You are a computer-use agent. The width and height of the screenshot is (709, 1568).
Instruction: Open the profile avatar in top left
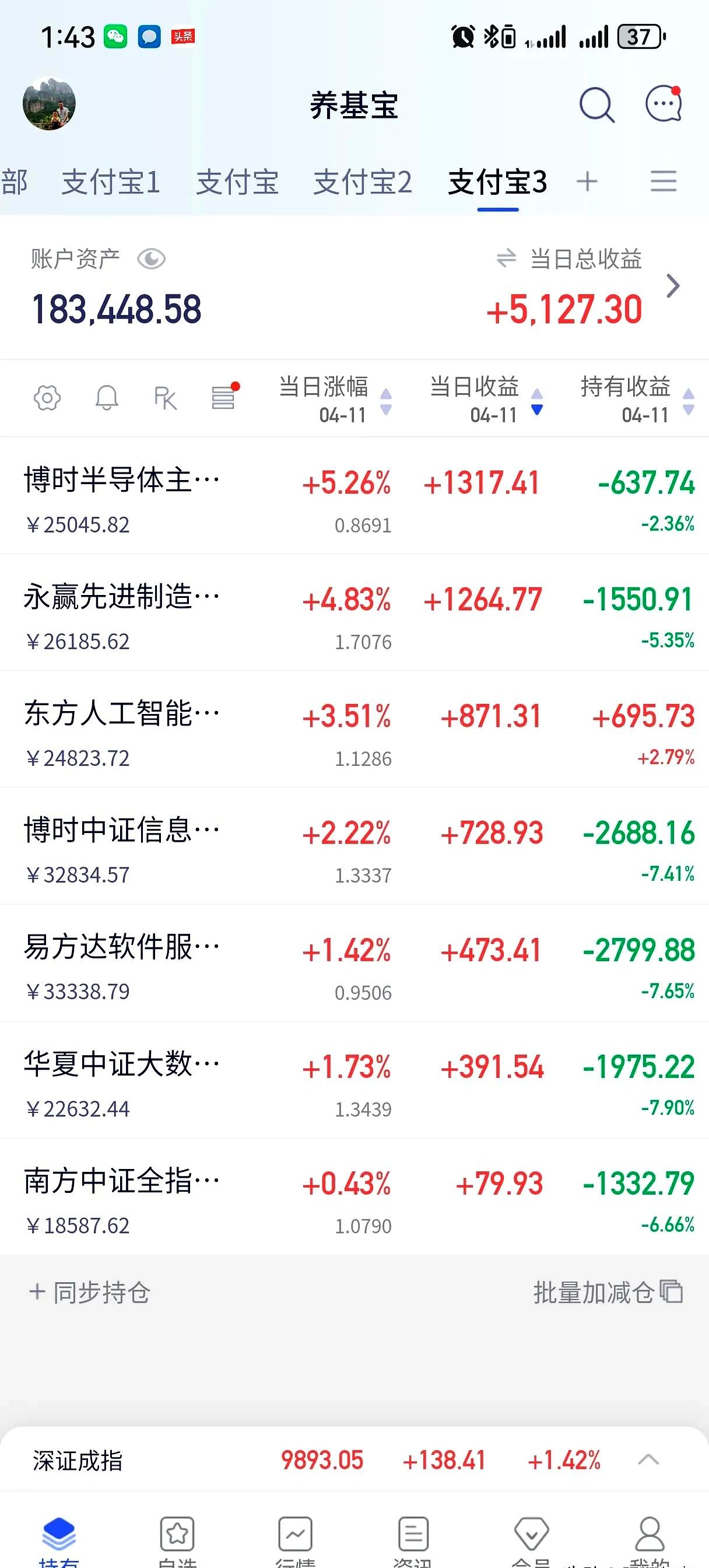[x=50, y=104]
